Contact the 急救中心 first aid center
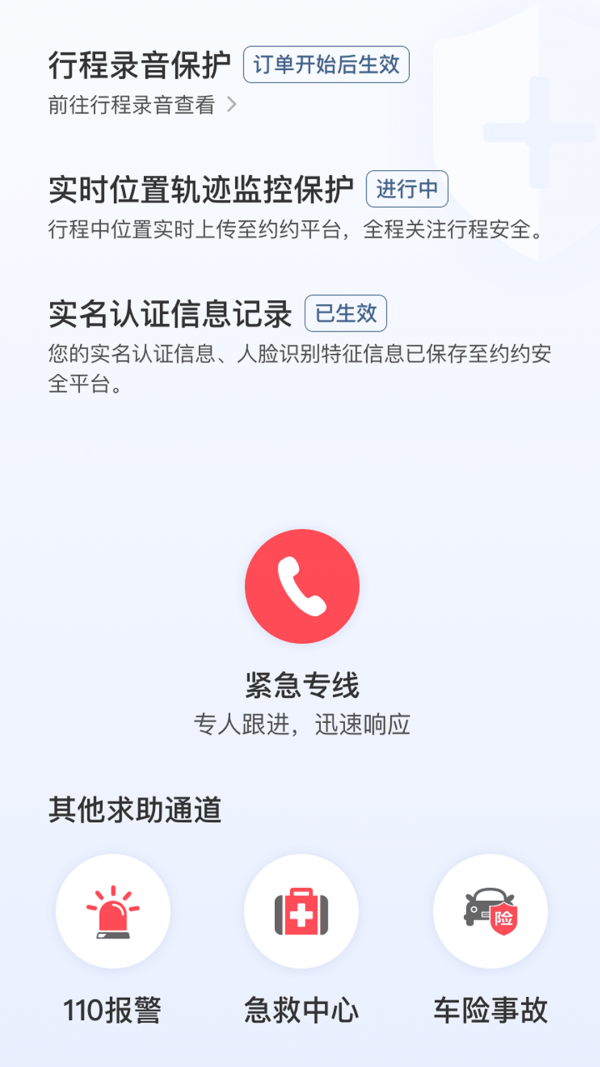Viewport: 600px width, 1067px height. [301, 911]
